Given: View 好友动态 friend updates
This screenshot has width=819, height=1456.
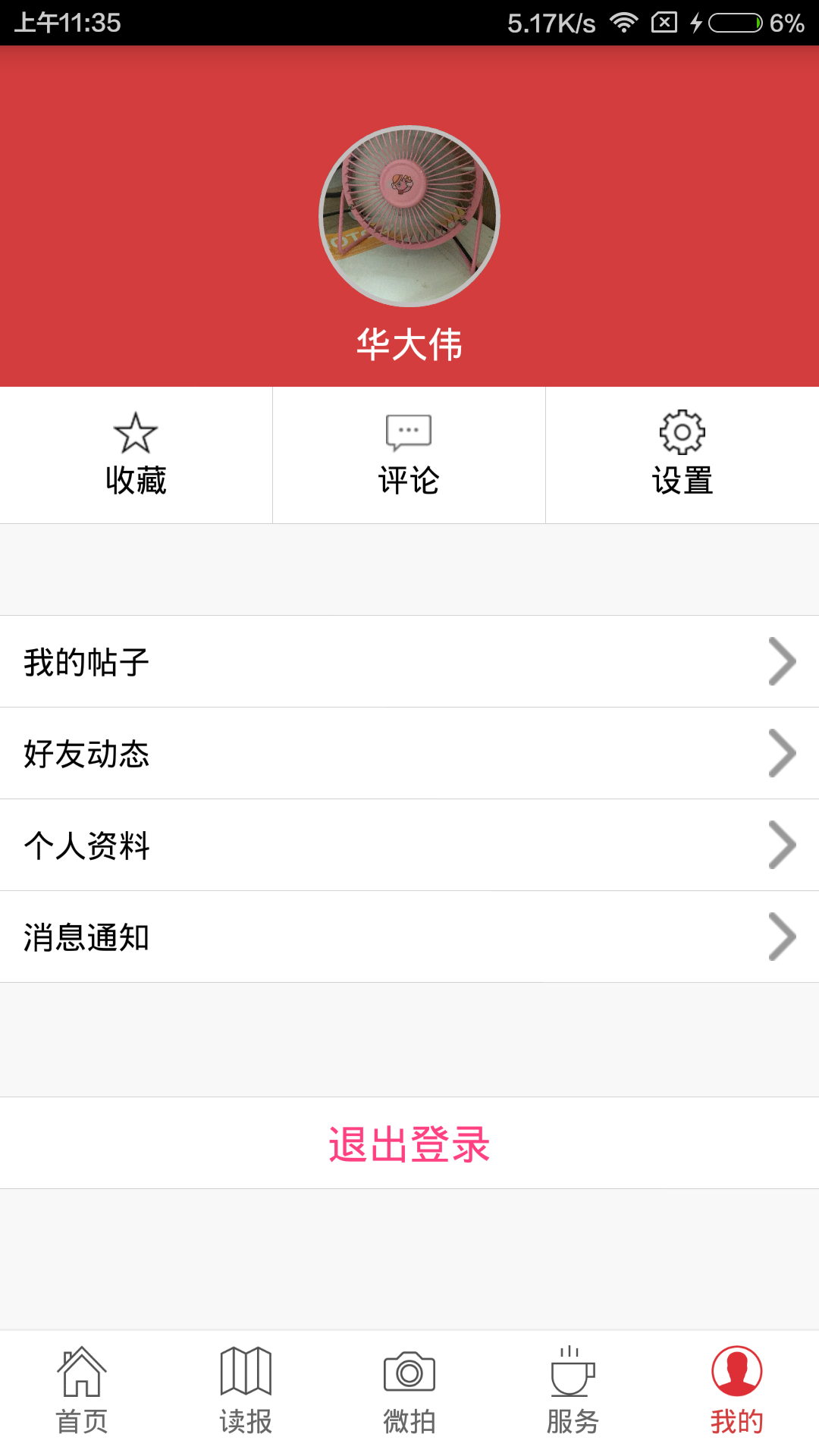Looking at the screenshot, I should click(409, 754).
